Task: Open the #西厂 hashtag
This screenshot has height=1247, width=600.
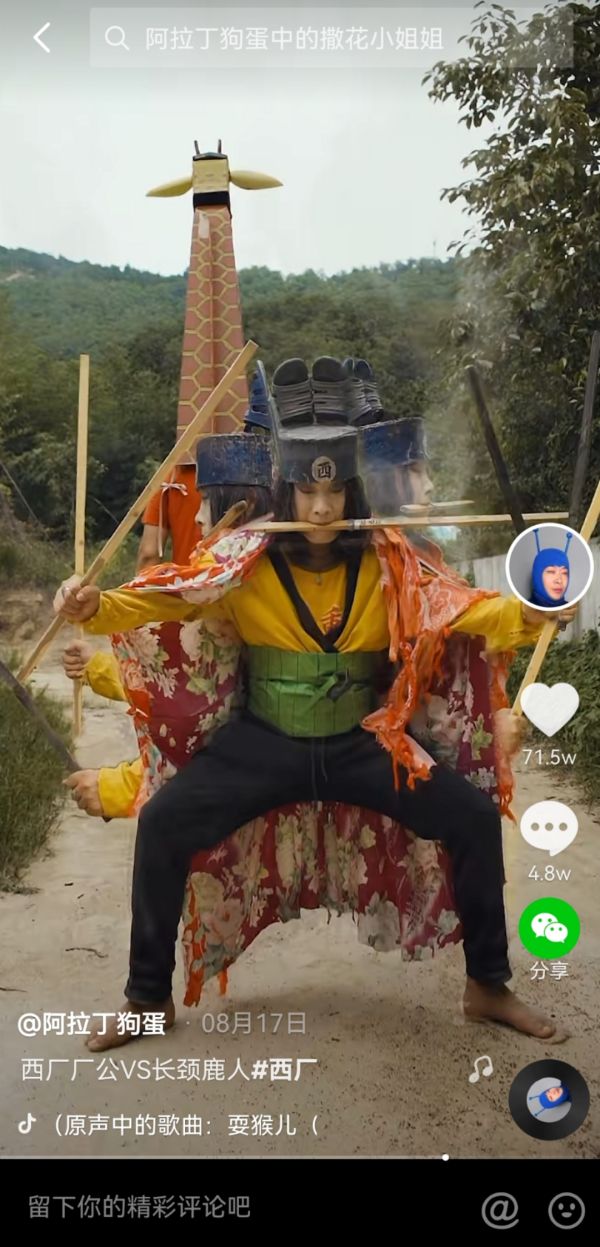Action: (283, 1070)
